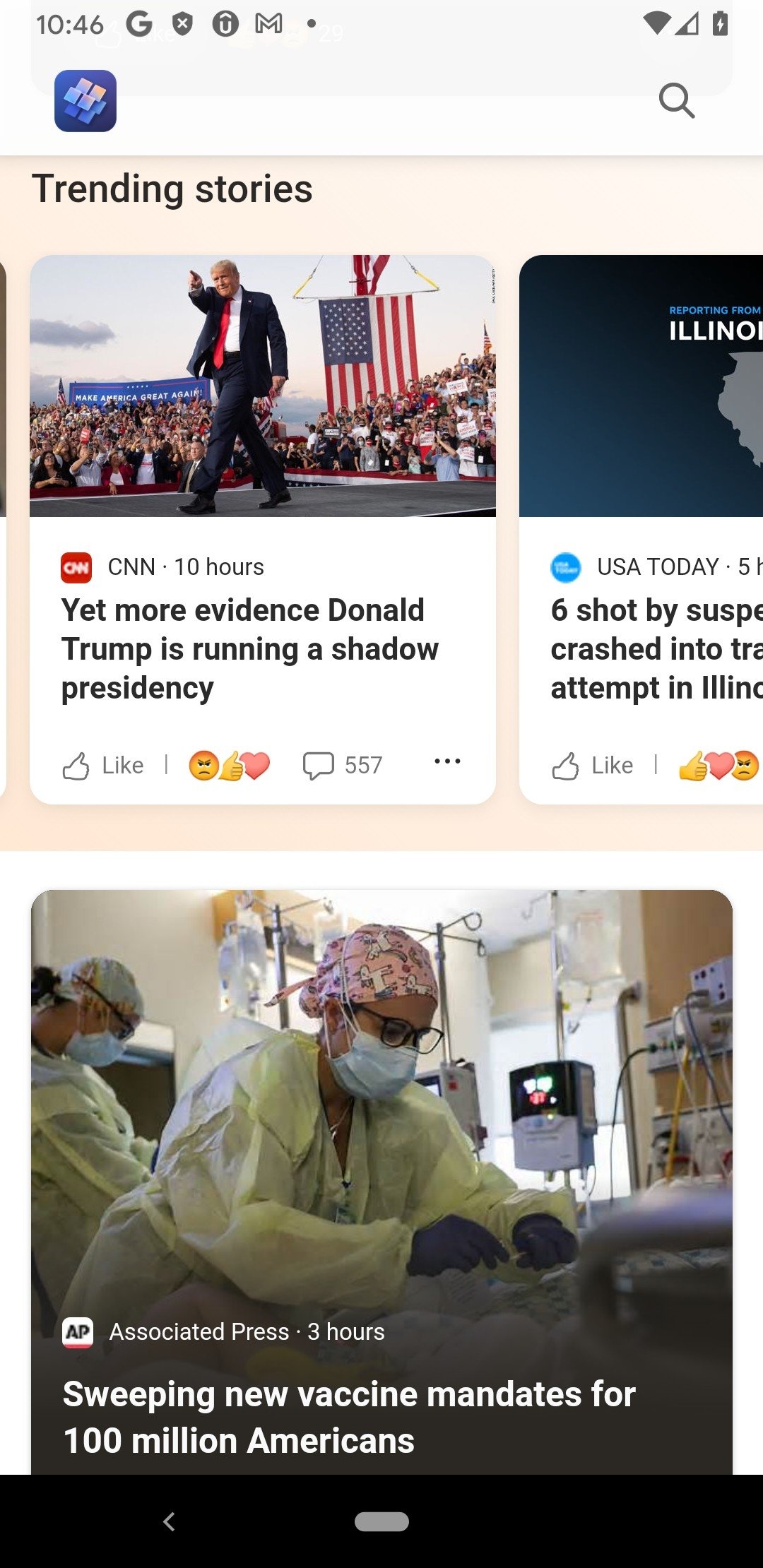Open the search magnifier icon
Screen dimensions: 763x1568
[x=677, y=101]
